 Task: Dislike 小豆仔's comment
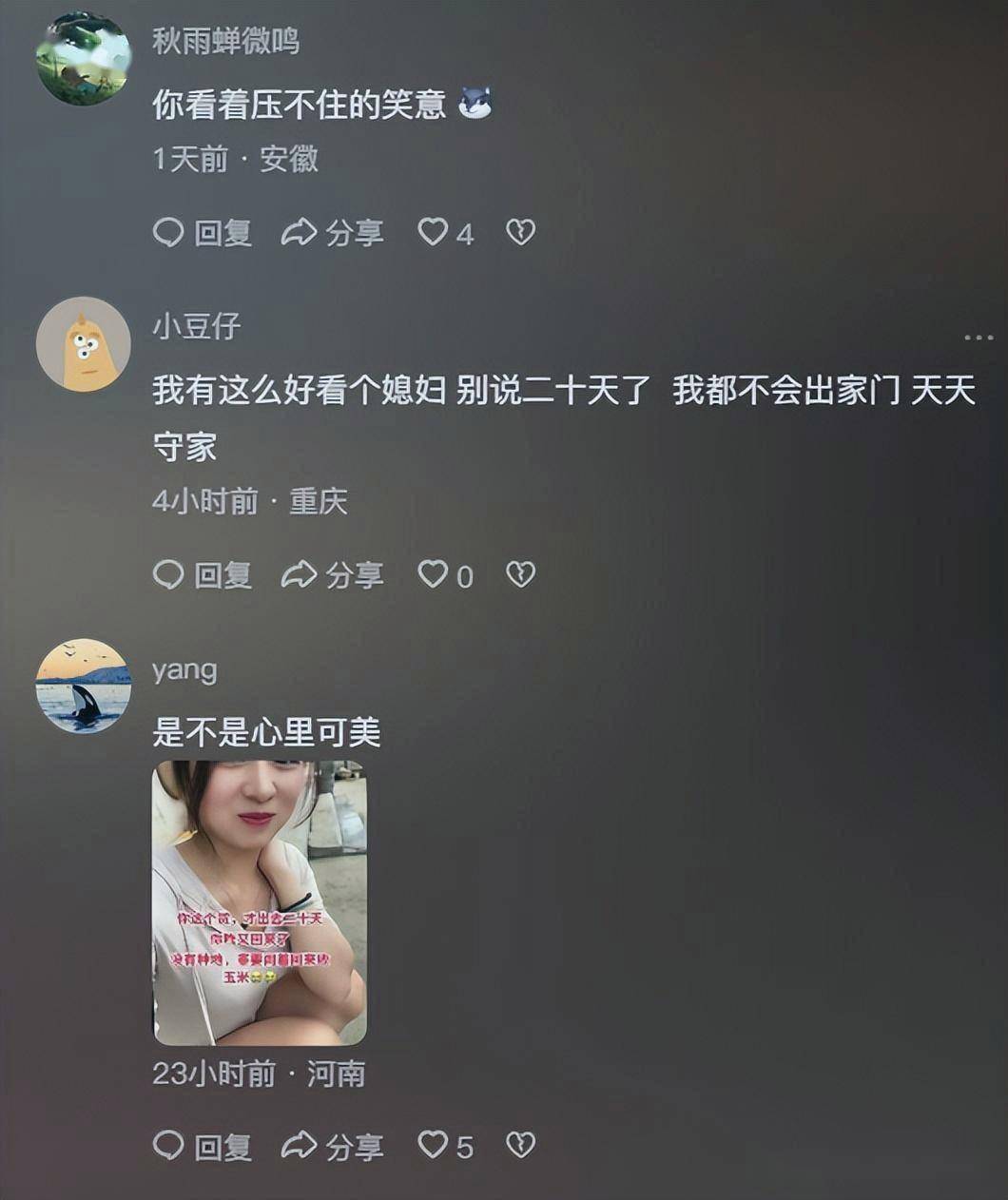[x=520, y=574]
